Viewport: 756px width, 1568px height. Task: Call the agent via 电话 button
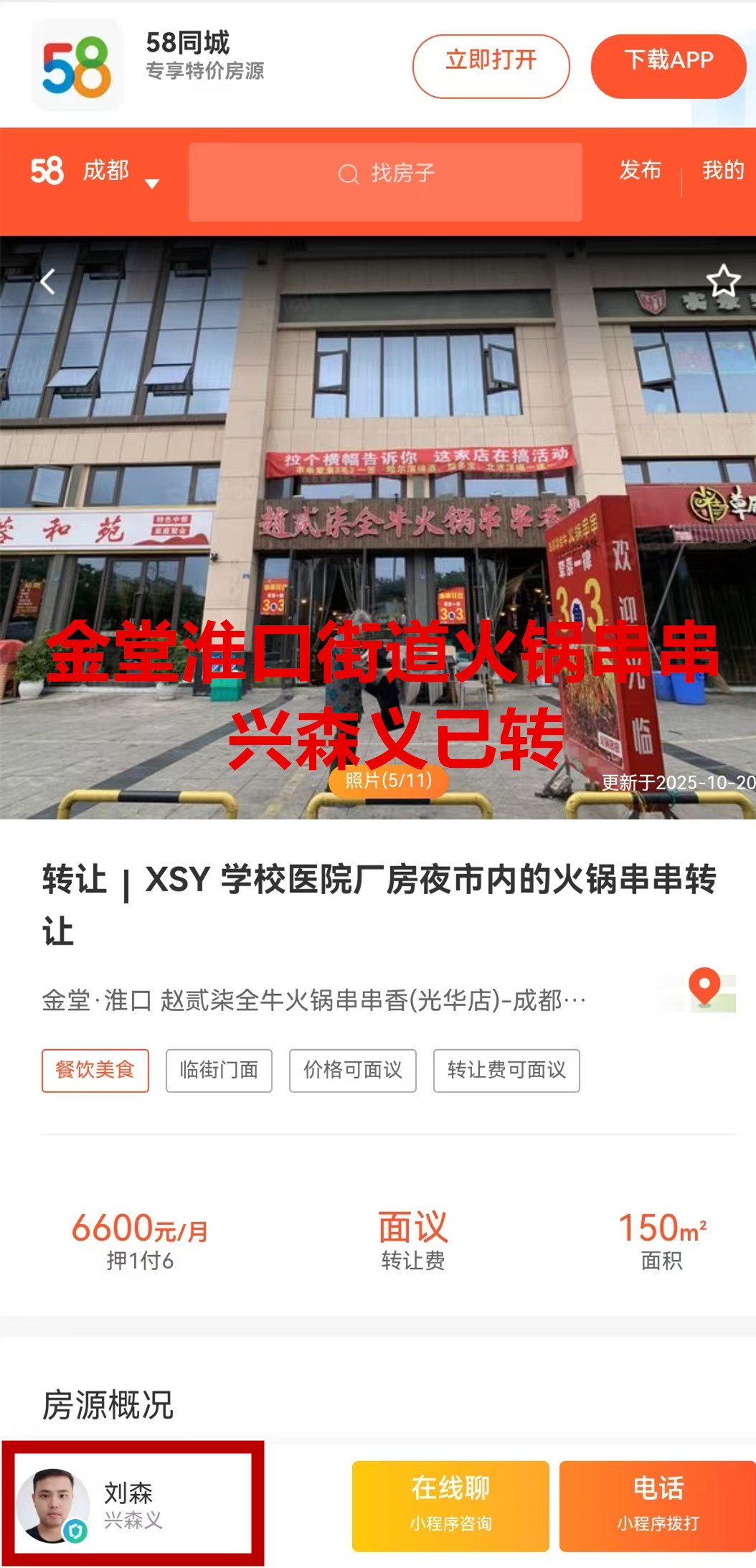(x=657, y=1506)
